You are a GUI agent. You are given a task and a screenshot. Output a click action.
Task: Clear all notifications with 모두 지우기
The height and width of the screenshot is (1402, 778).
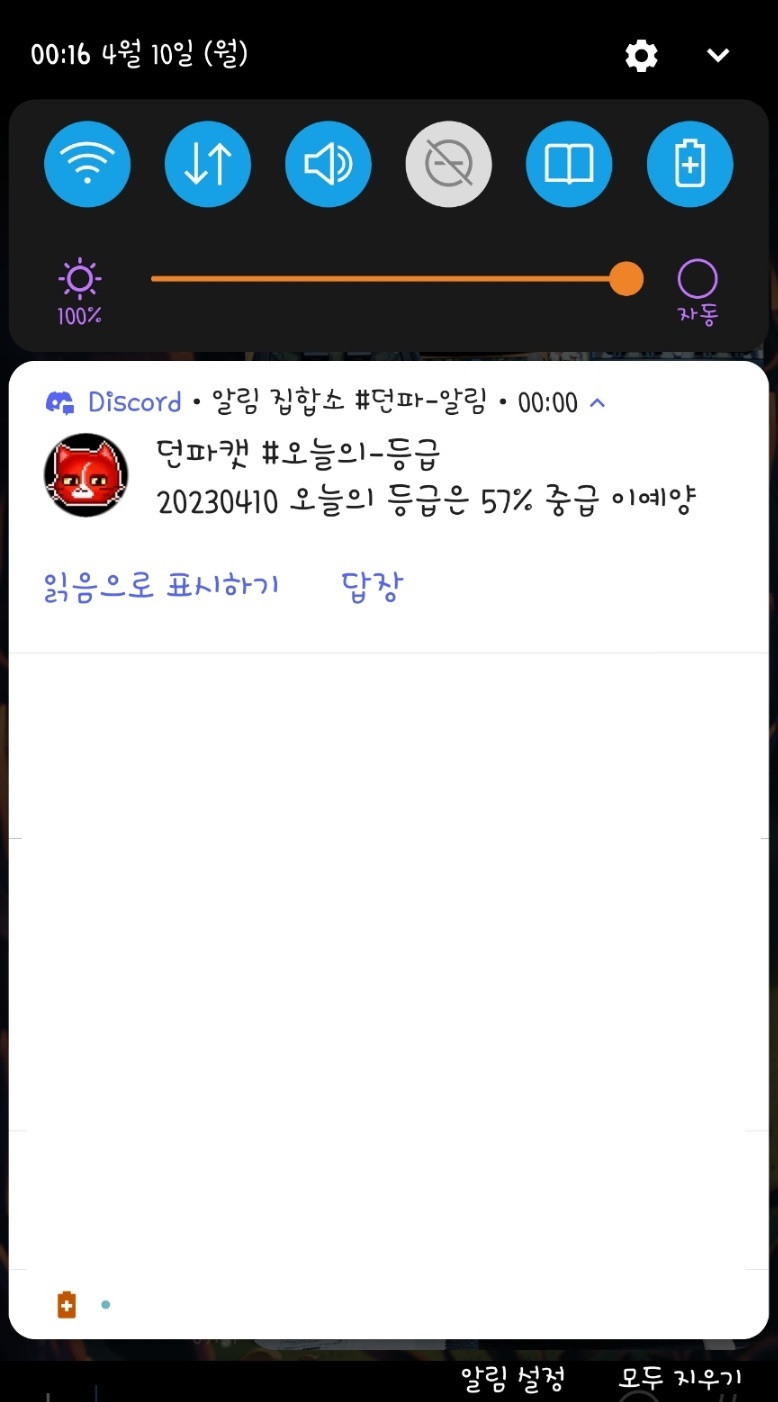pos(680,1379)
